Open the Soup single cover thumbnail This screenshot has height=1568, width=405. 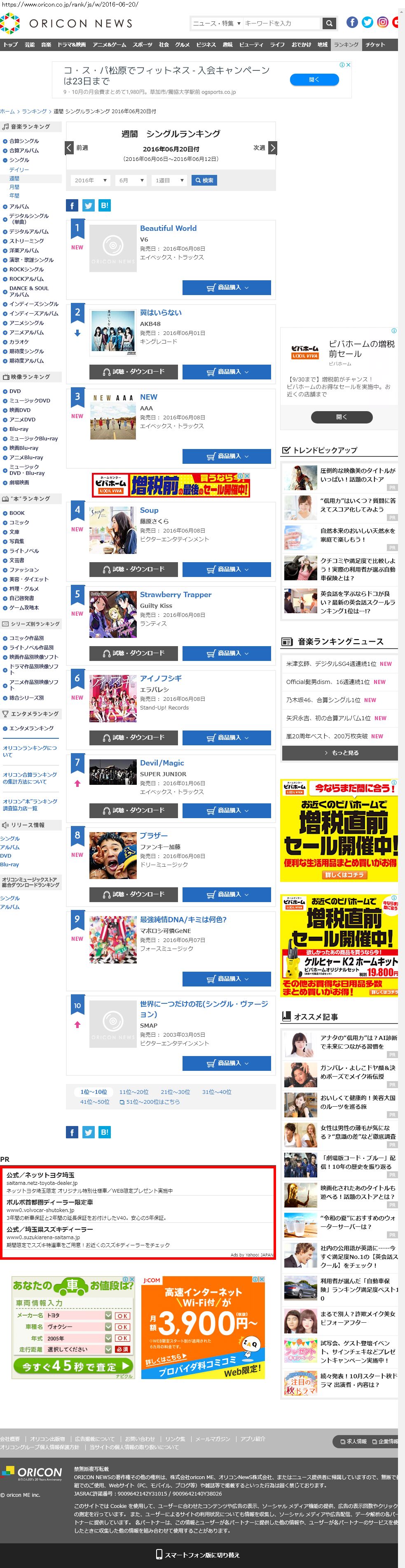coord(112,530)
